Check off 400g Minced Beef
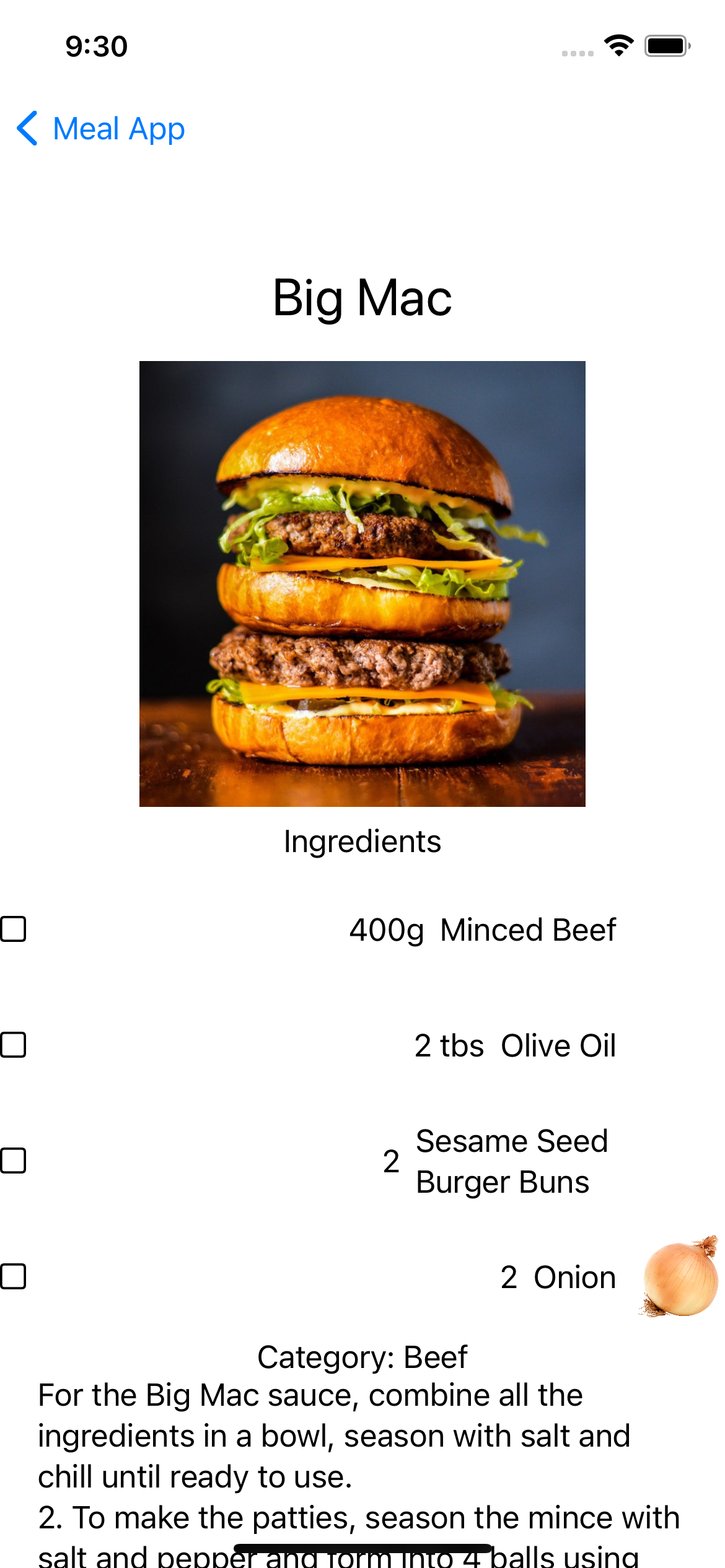This screenshot has width=725, height=1568. [x=14, y=929]
